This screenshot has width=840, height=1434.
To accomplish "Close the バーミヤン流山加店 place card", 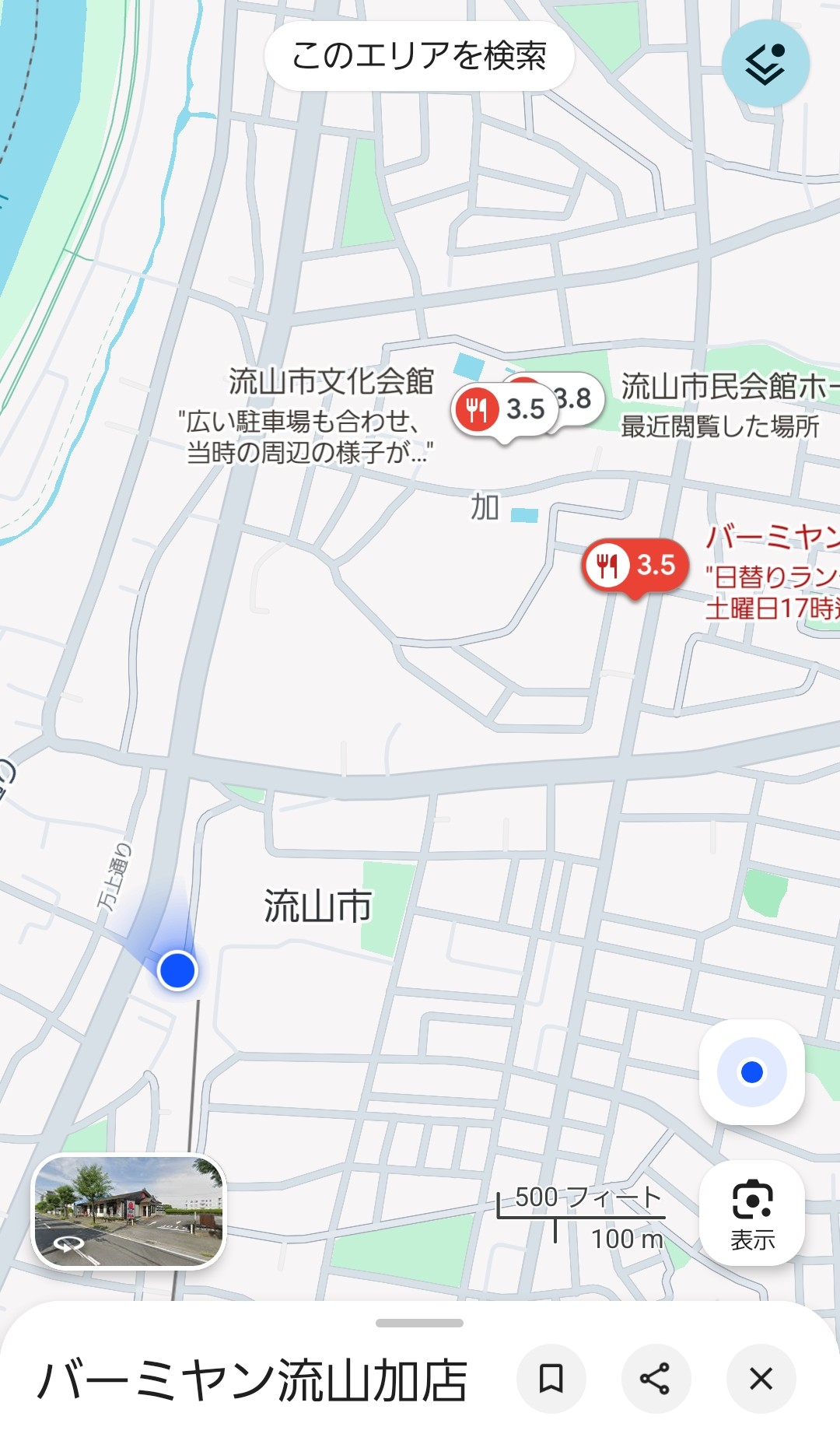I will [x=761, y=1379].
